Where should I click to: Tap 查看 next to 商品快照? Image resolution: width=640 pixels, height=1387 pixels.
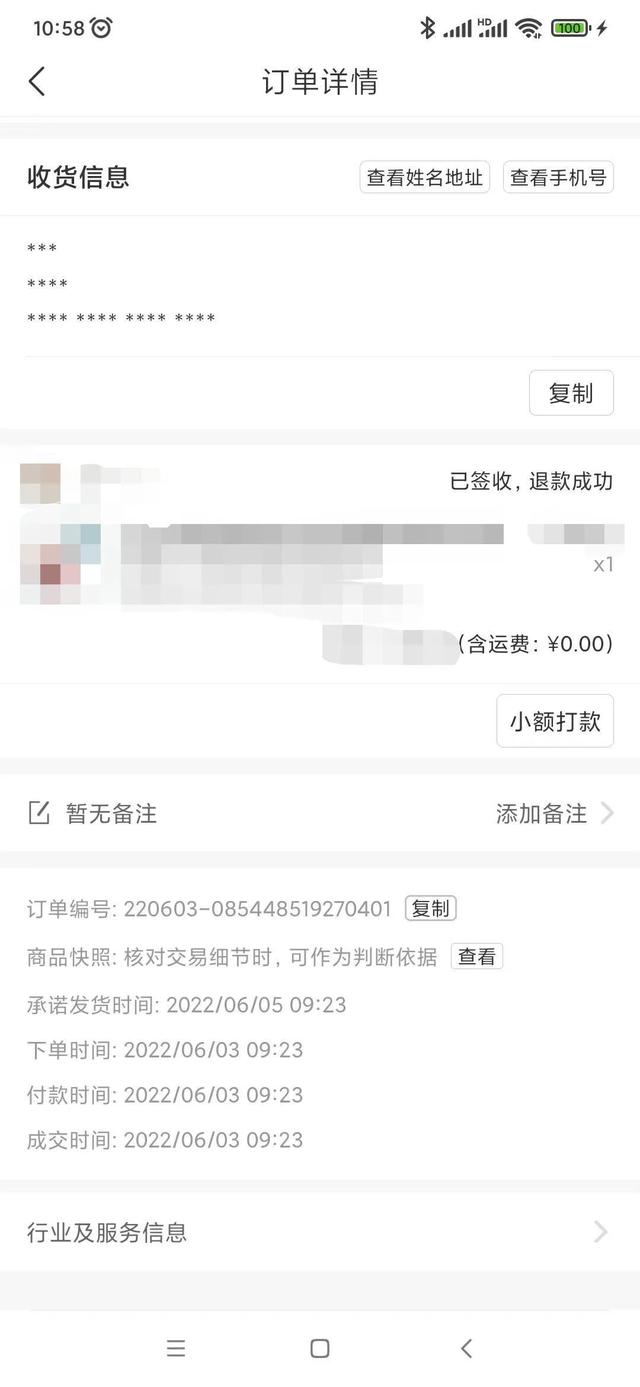coord(477,956)
